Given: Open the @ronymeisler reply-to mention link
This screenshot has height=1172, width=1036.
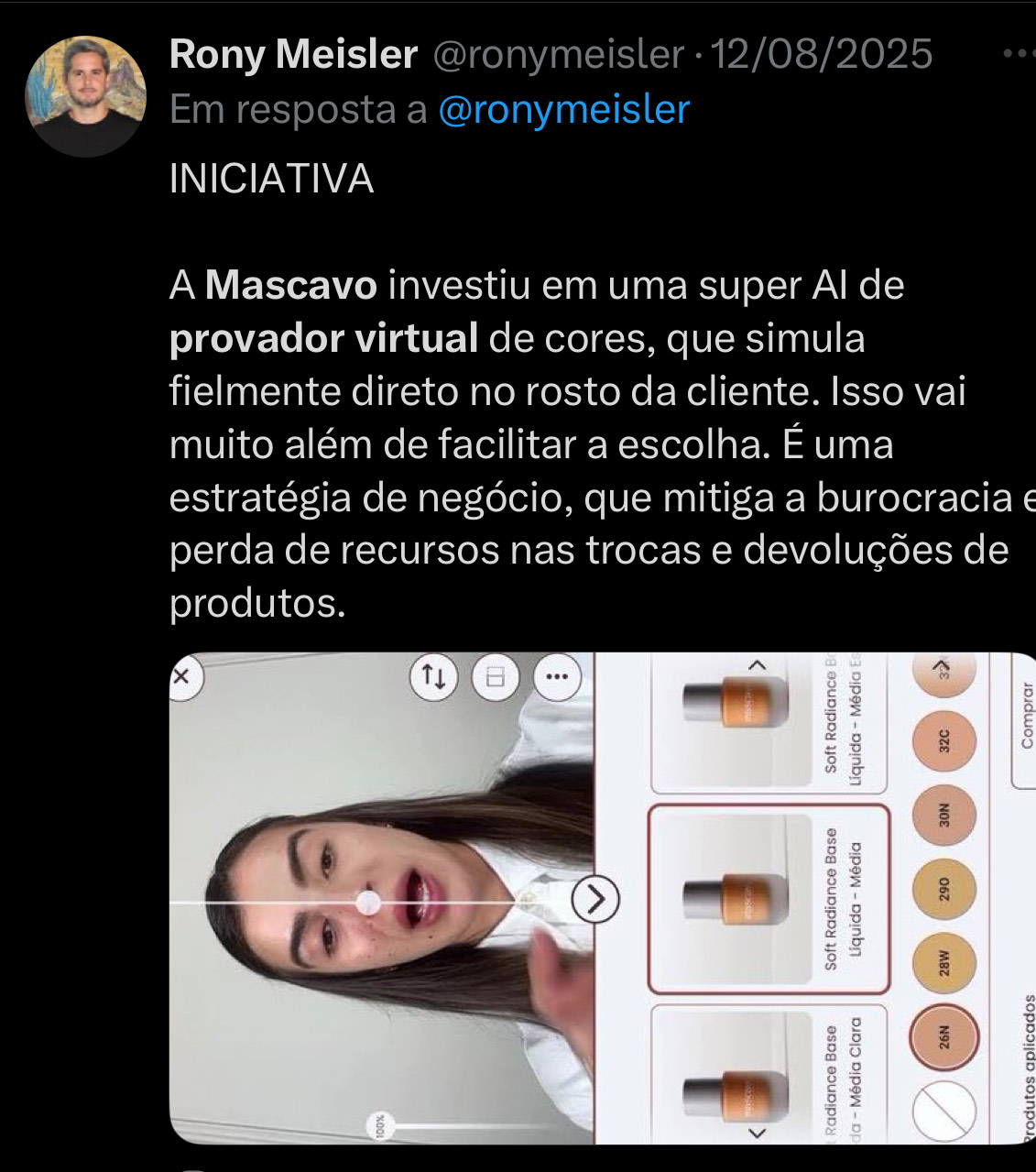Looking at the screenshot, I should (x=563, y=110).
